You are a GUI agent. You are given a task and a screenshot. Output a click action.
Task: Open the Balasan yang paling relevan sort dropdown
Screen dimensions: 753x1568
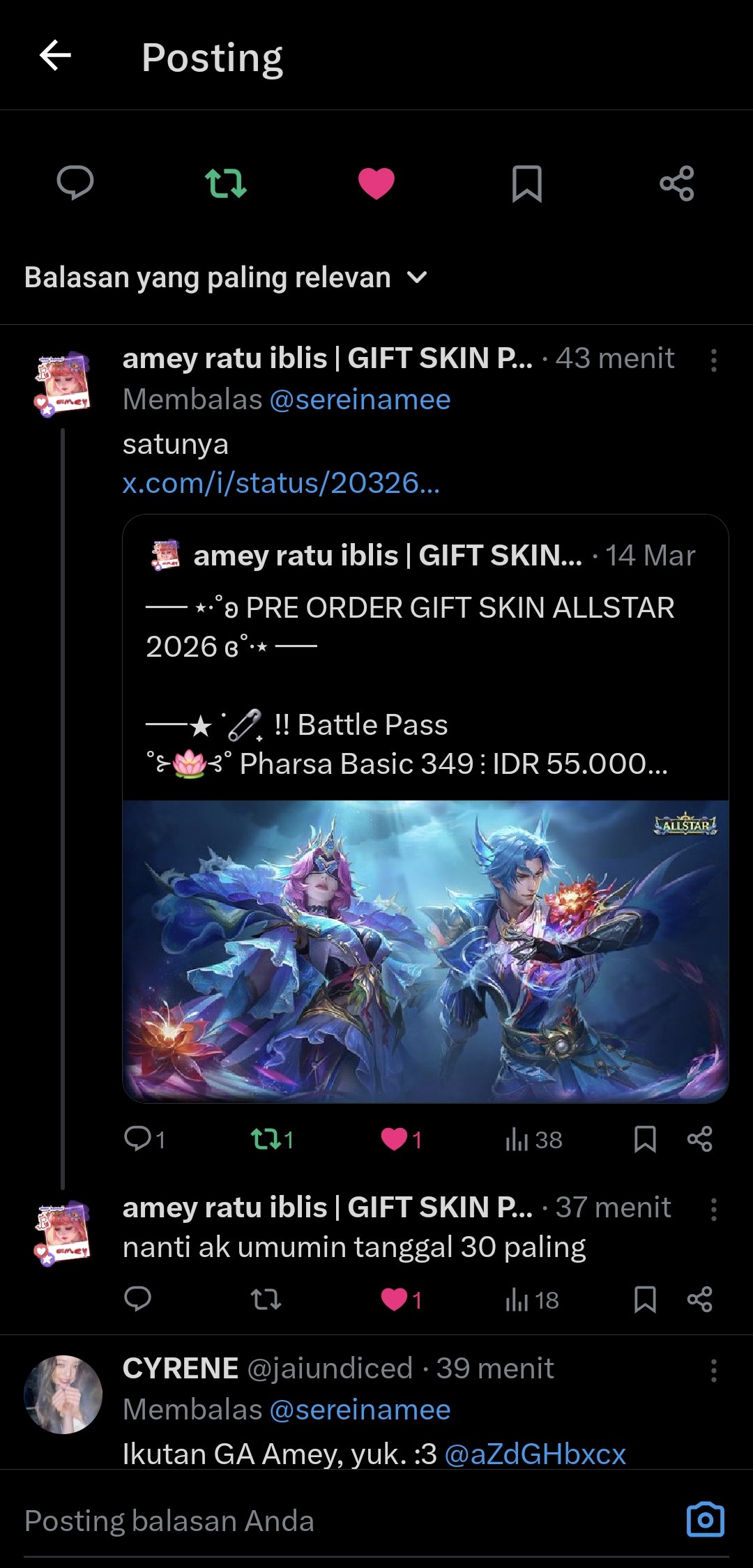225,277
